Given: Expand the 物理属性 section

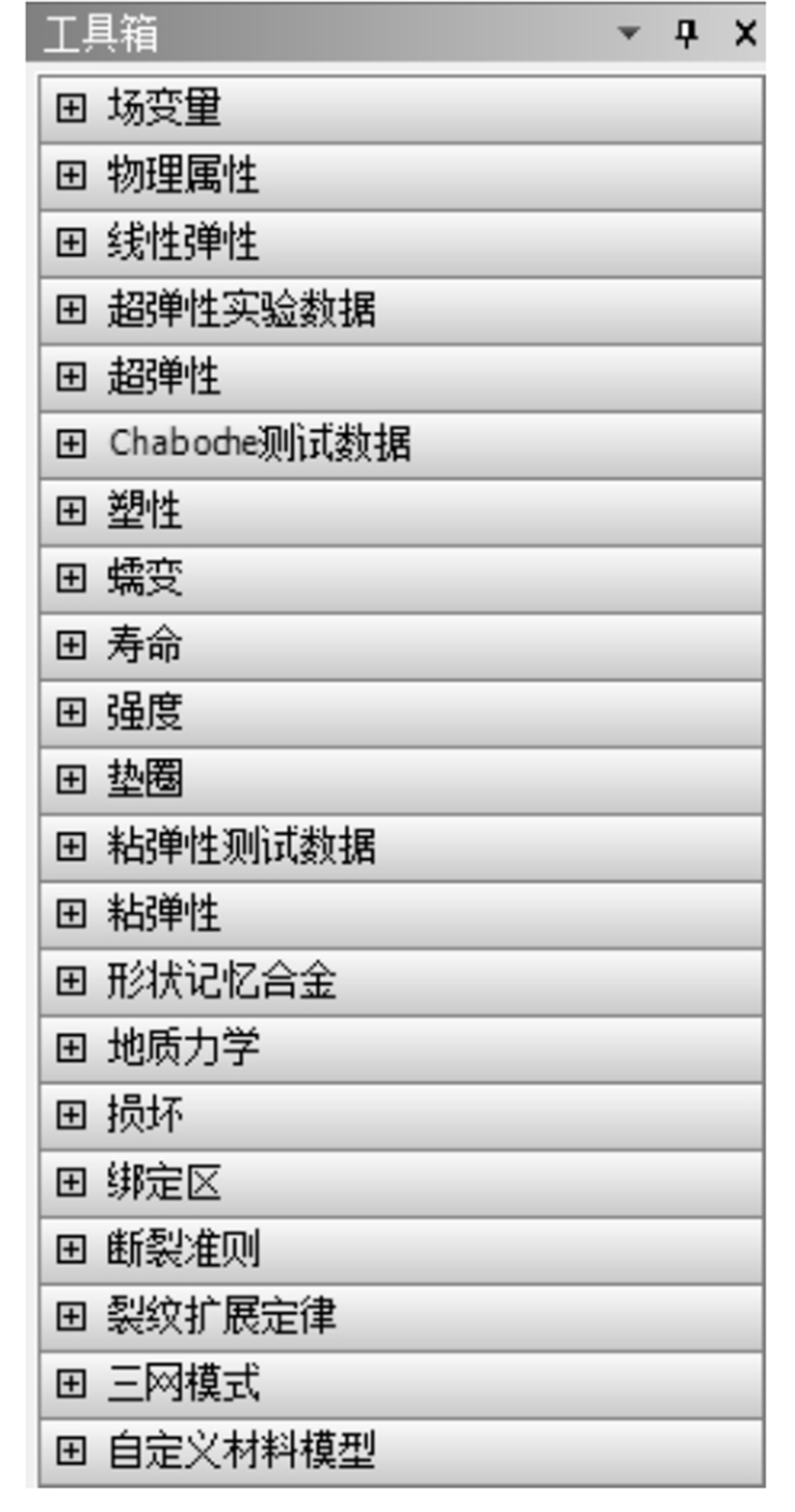Looking at the screenshot, I should (x=71, y=176).
